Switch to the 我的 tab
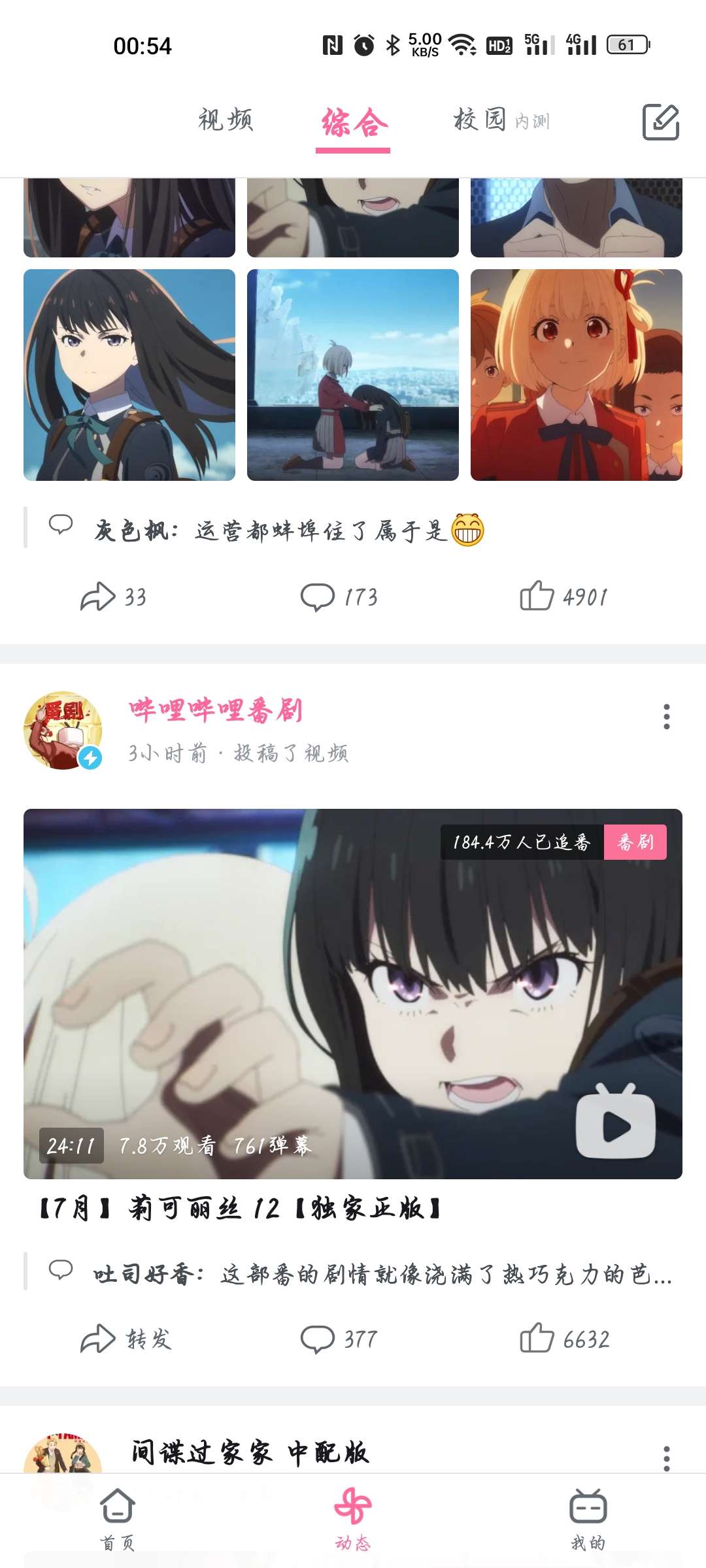The image size is (706, 1568). (588, 1518)
